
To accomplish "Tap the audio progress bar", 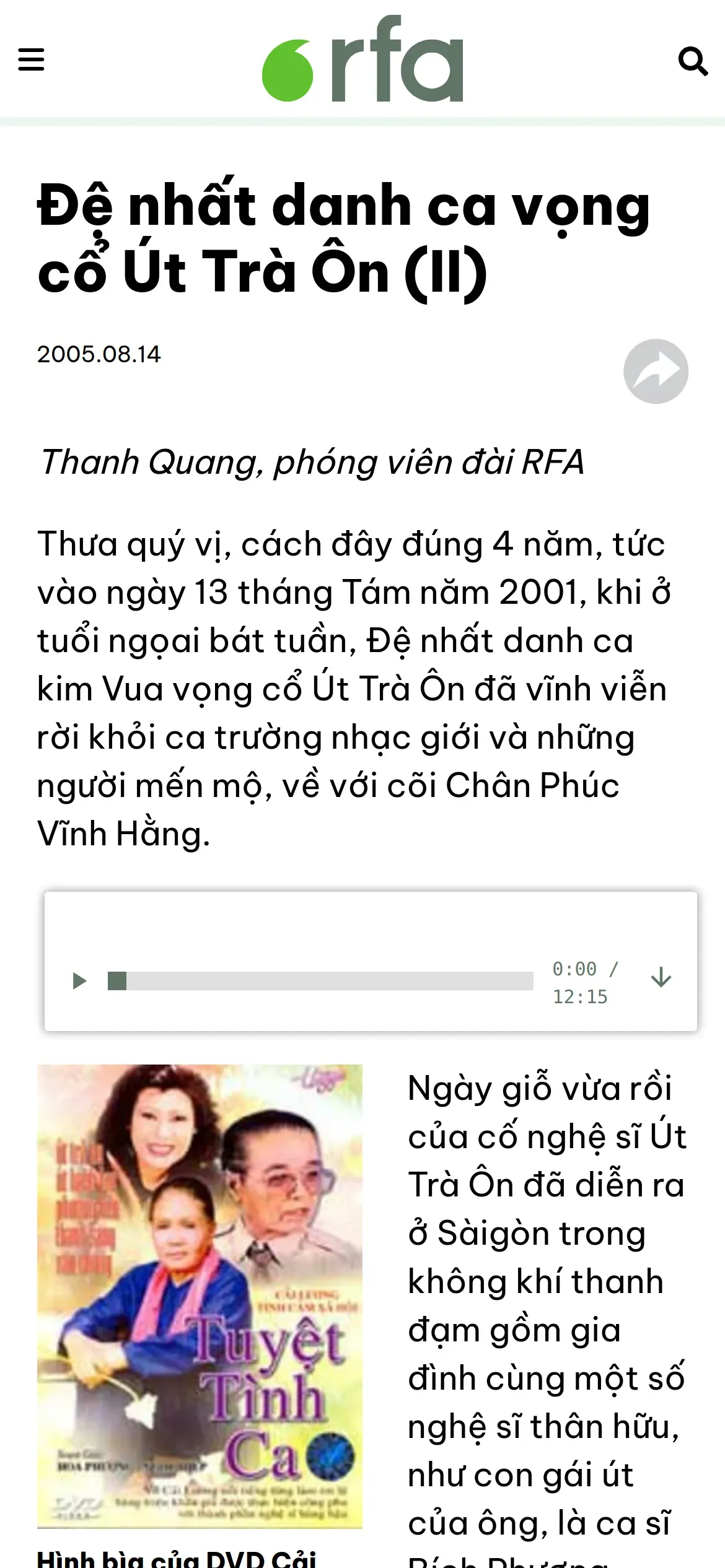I will tap(320, 981).
